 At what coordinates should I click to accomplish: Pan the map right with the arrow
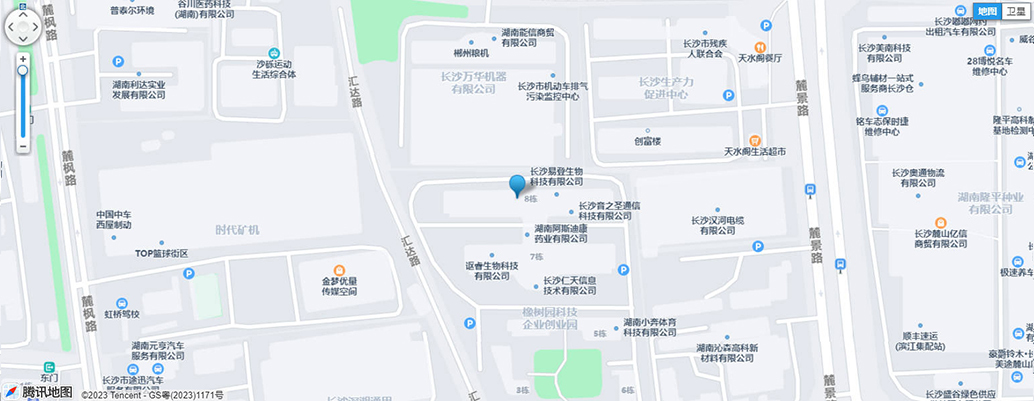pyautogui.click(x=38, y=25)
